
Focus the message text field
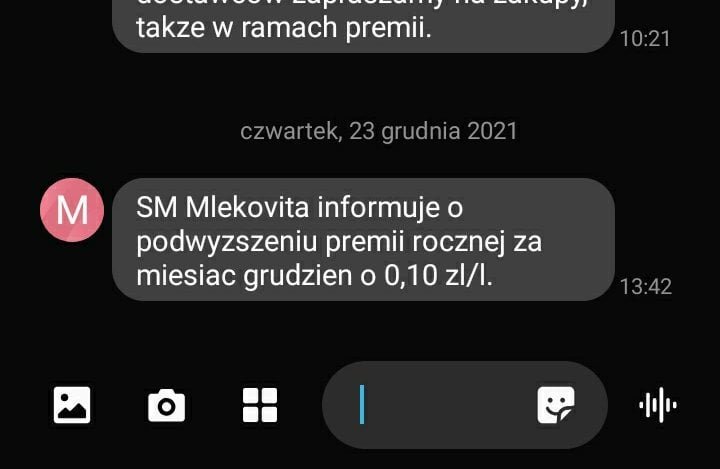440,405
